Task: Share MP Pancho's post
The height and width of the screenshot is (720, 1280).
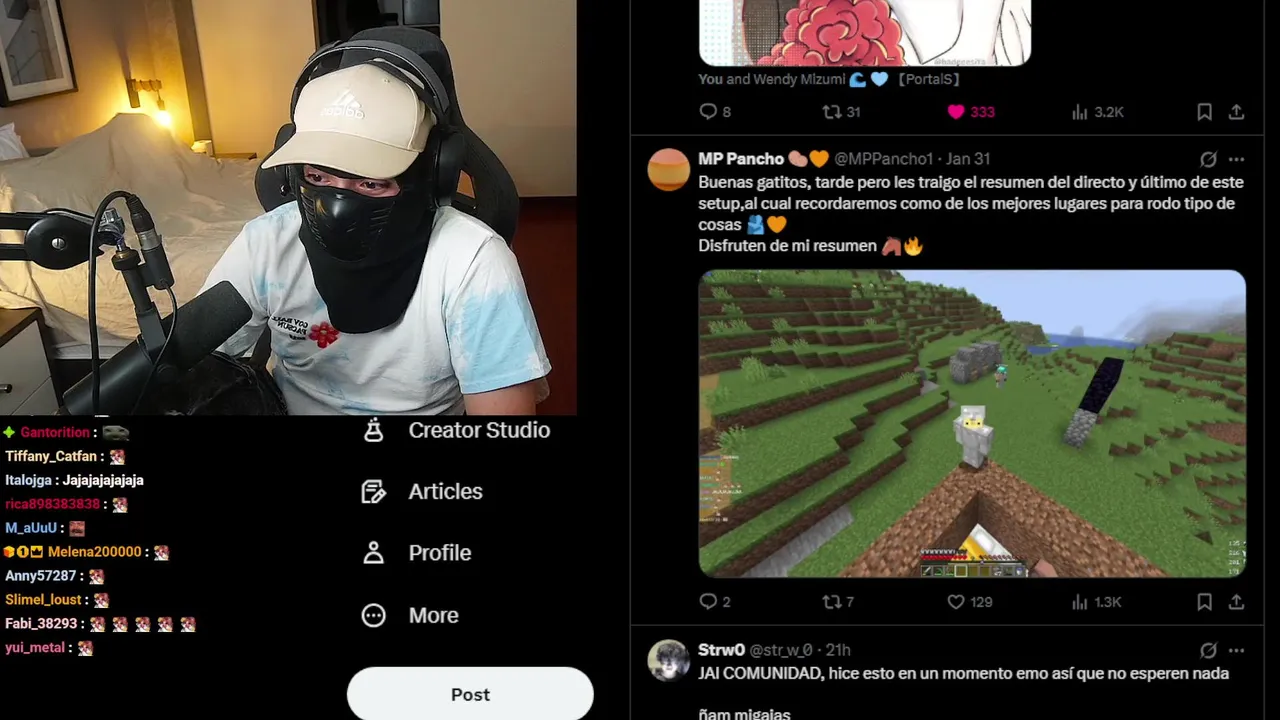Action: [x=1236, y=602]
